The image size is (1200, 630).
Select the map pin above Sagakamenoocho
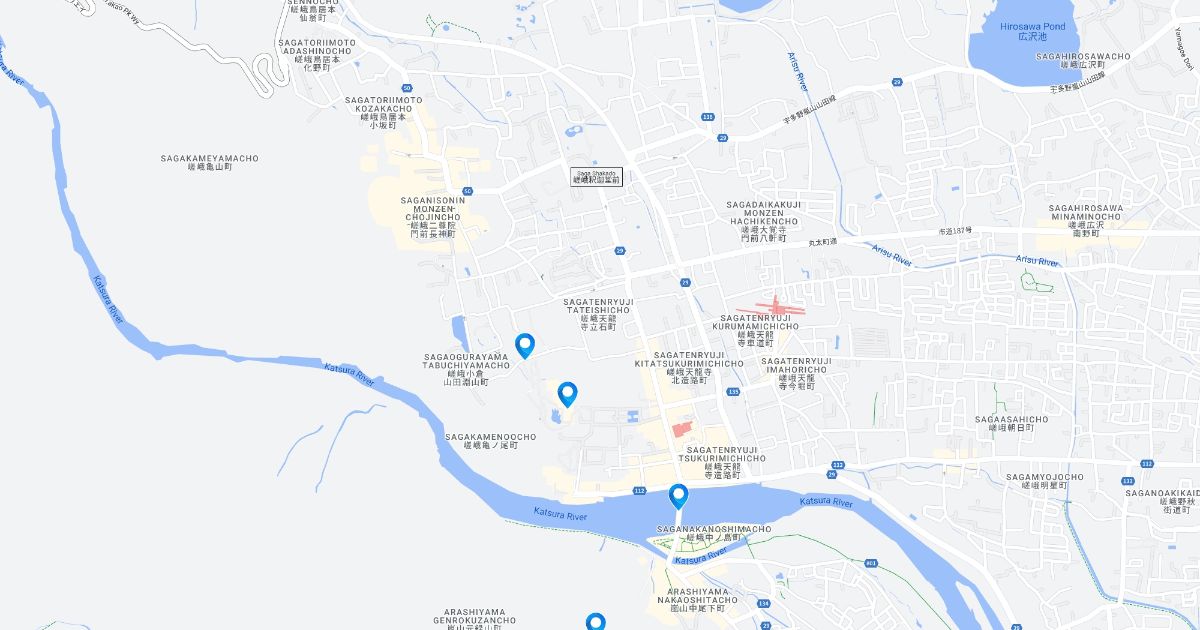pos(568,394)
